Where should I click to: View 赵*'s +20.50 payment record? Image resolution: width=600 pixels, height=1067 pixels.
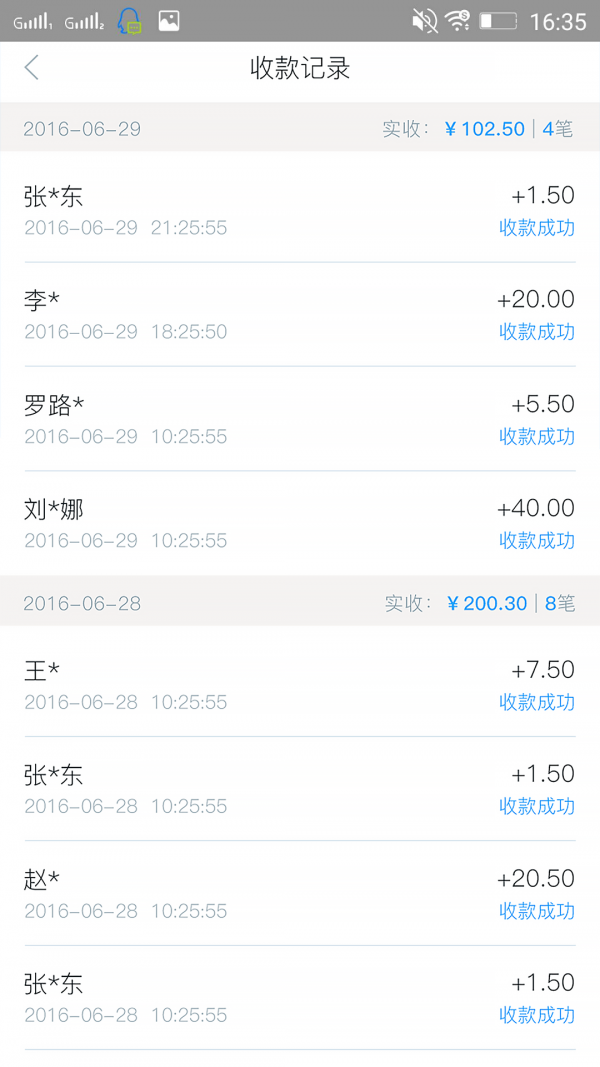299,894
